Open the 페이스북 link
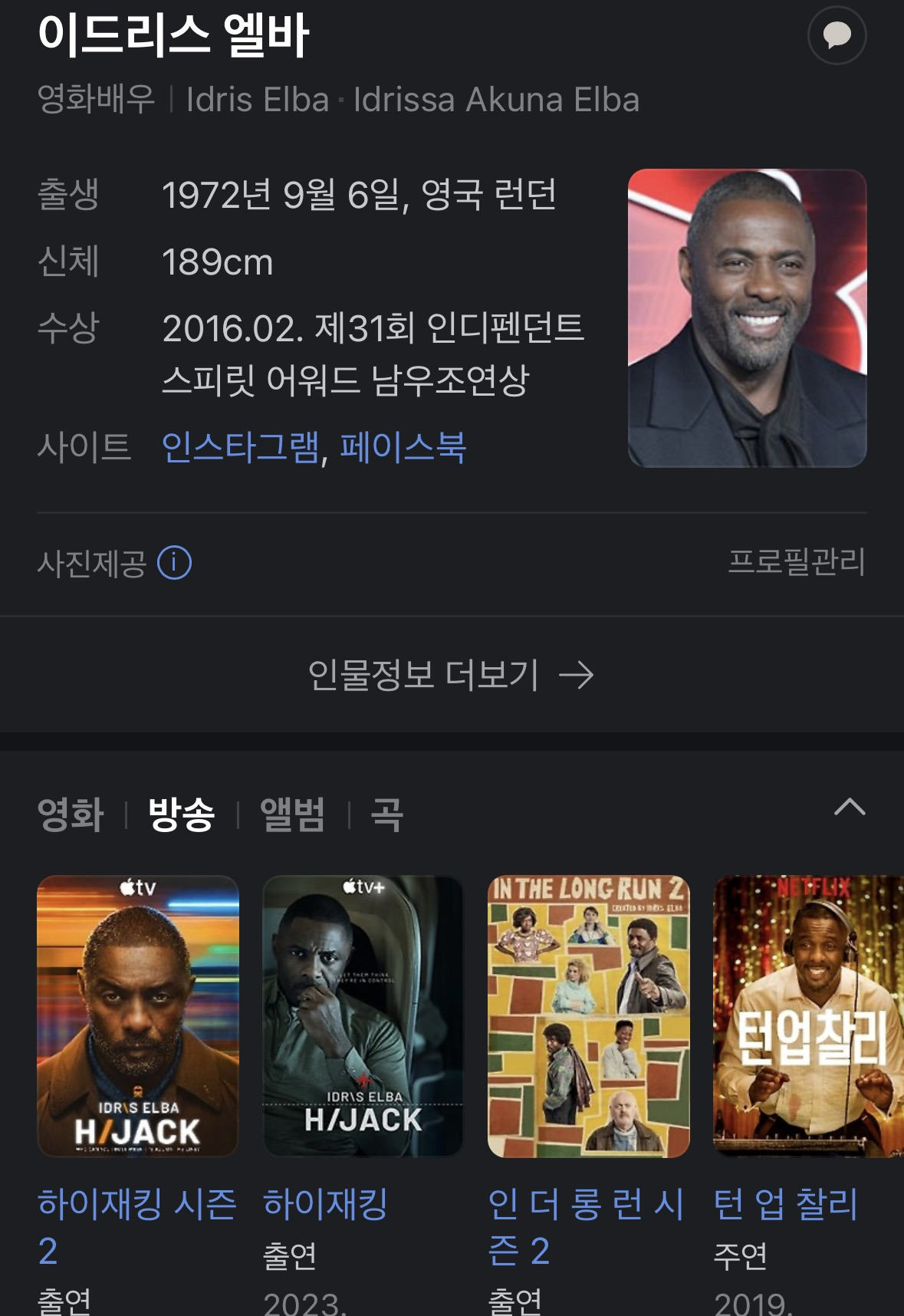Image resolution: width=904 pixels, height=1316 pixels. (x=403, y=447)
